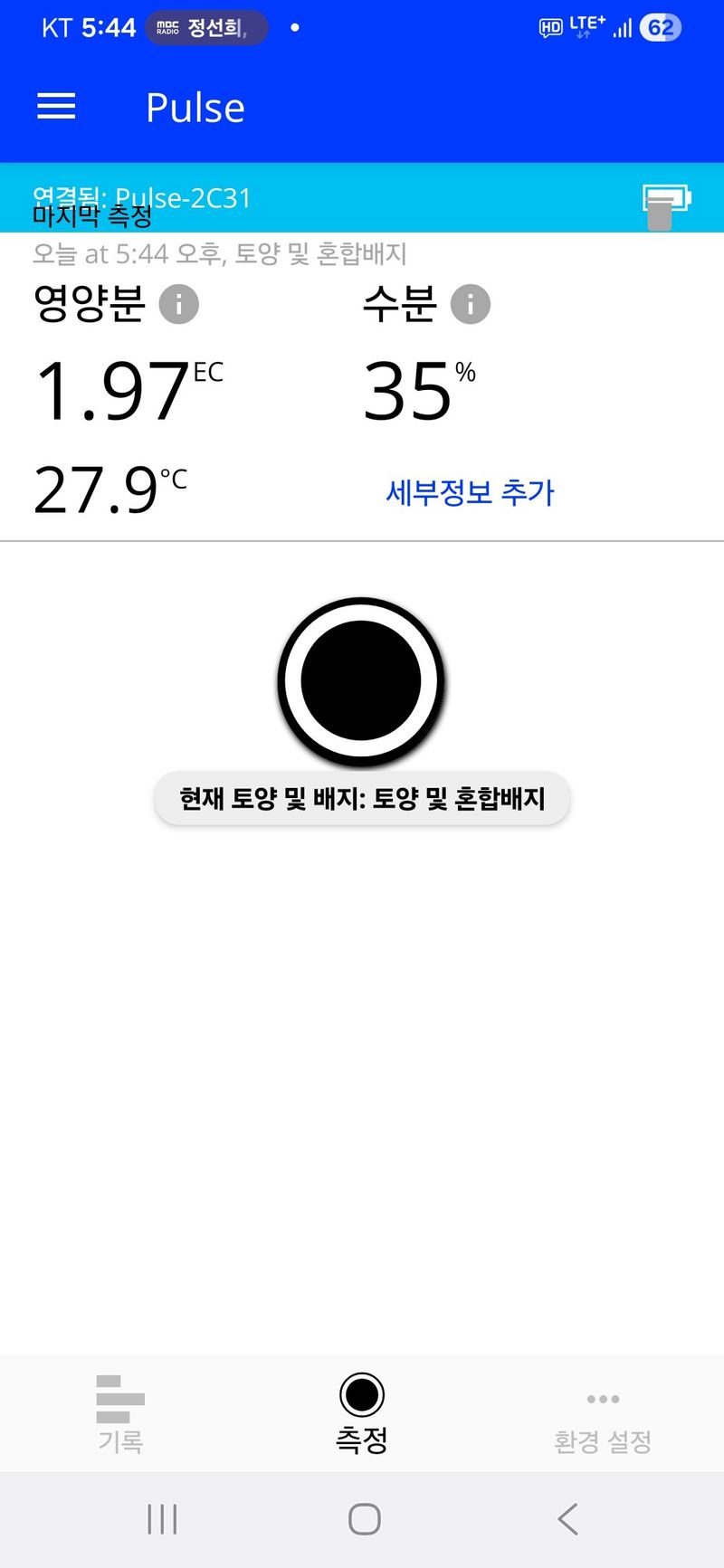Show info about 영양분
Screen dimensions: 724x1568
coord(178,304)
